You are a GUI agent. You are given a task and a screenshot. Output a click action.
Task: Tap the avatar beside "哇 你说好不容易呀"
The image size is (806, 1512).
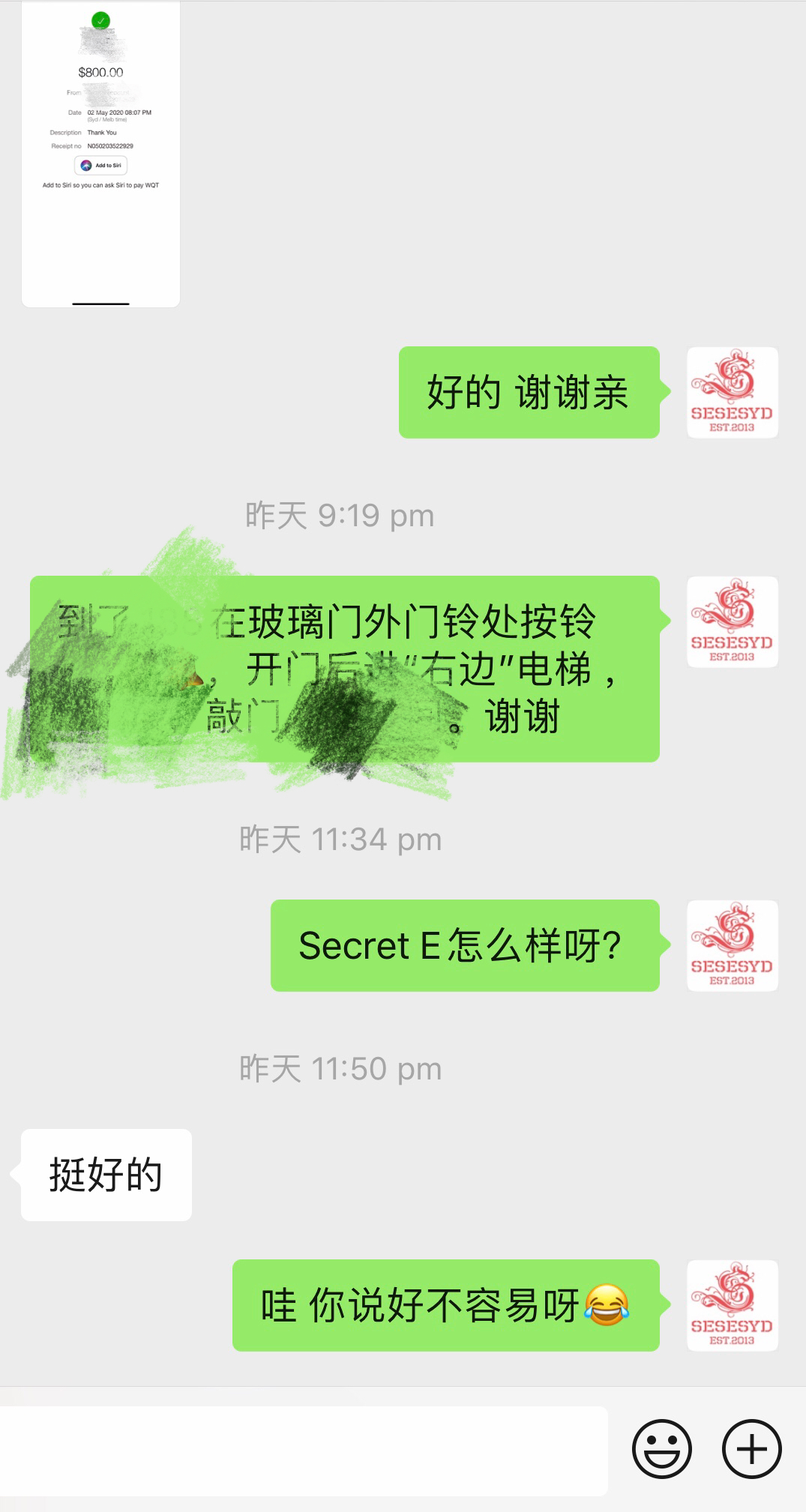732,1305
